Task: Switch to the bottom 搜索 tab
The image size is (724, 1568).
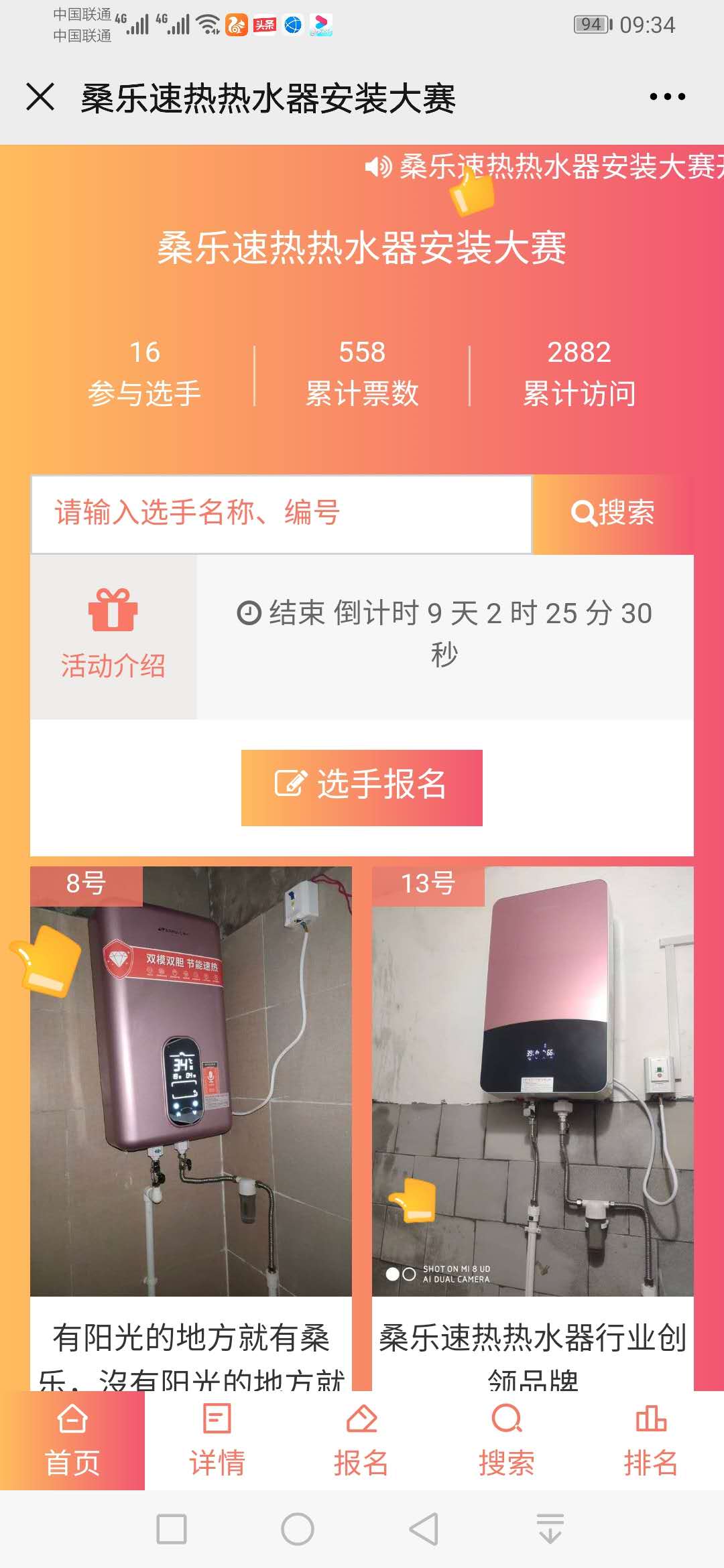Action: pyautogui.click(x=507, y=1441)
